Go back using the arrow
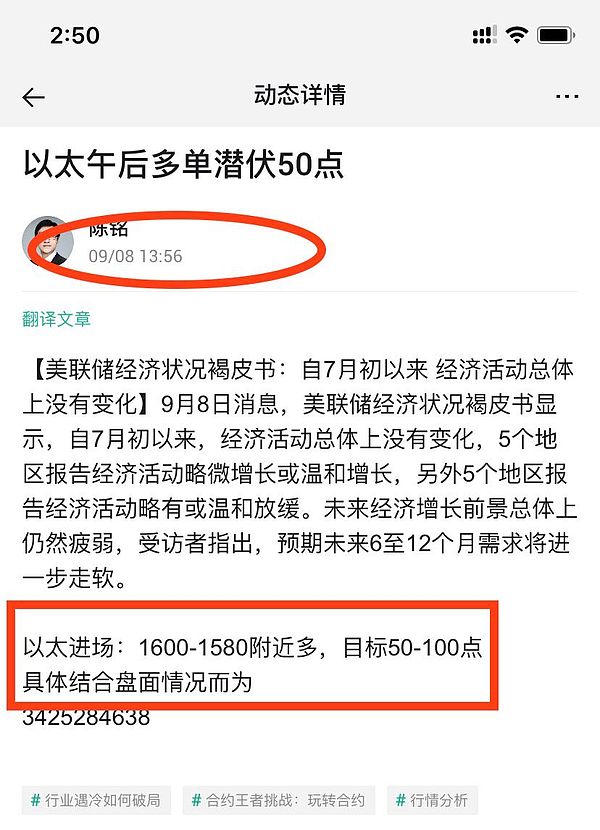The image size is (600, 830). (34, 97)
